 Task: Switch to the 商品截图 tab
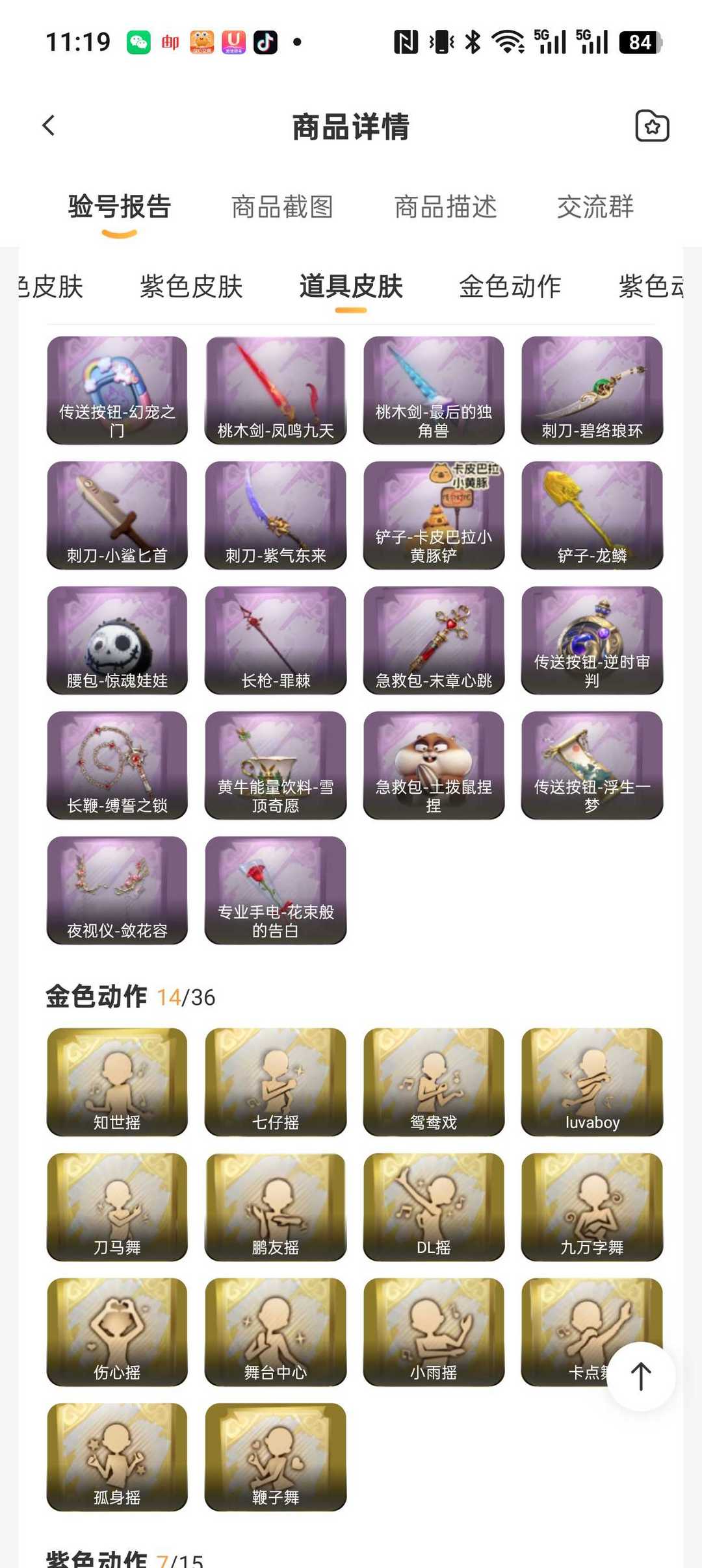pos(282,207)
